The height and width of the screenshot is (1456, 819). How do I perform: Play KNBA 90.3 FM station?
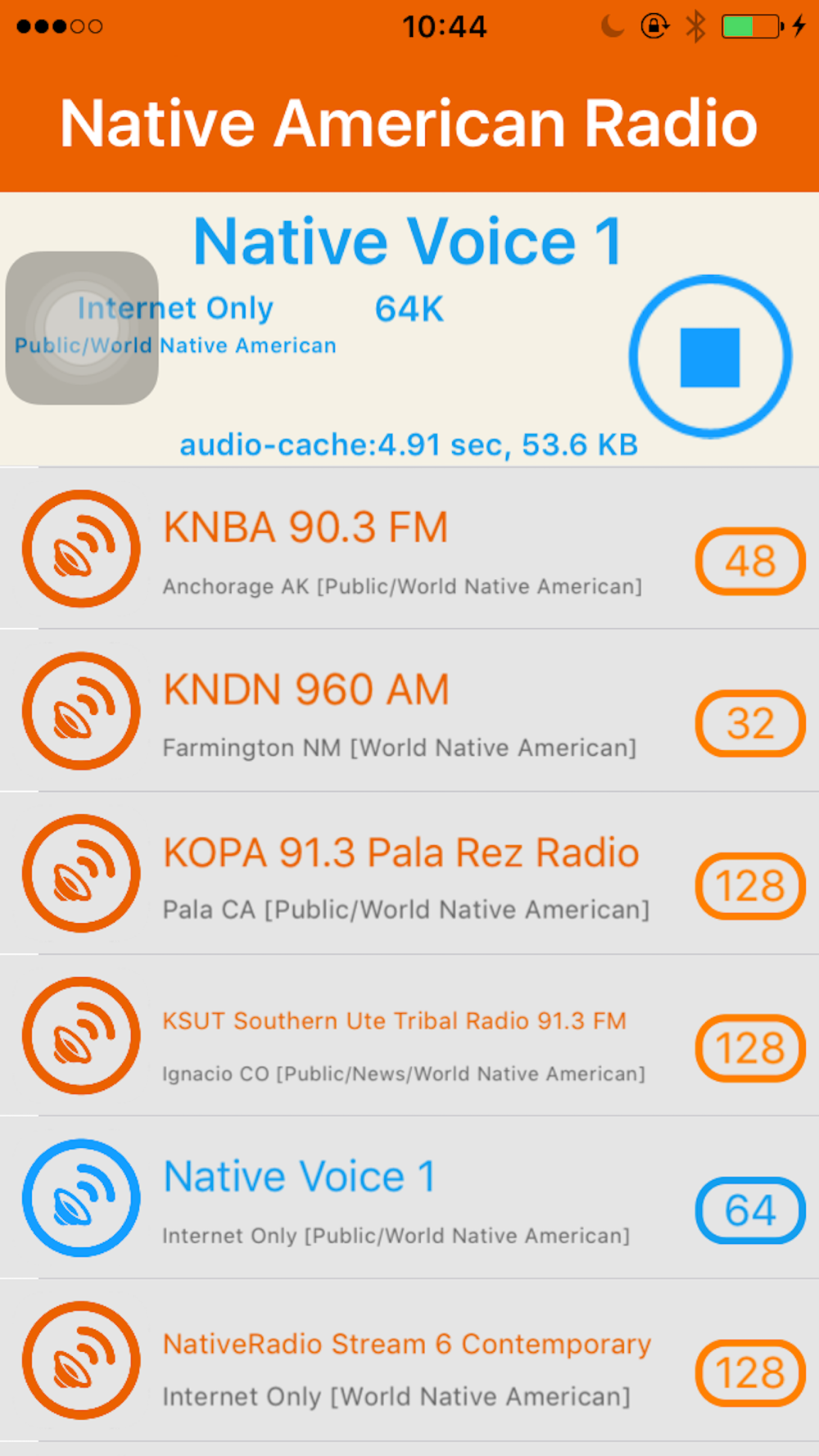point(409,549)
